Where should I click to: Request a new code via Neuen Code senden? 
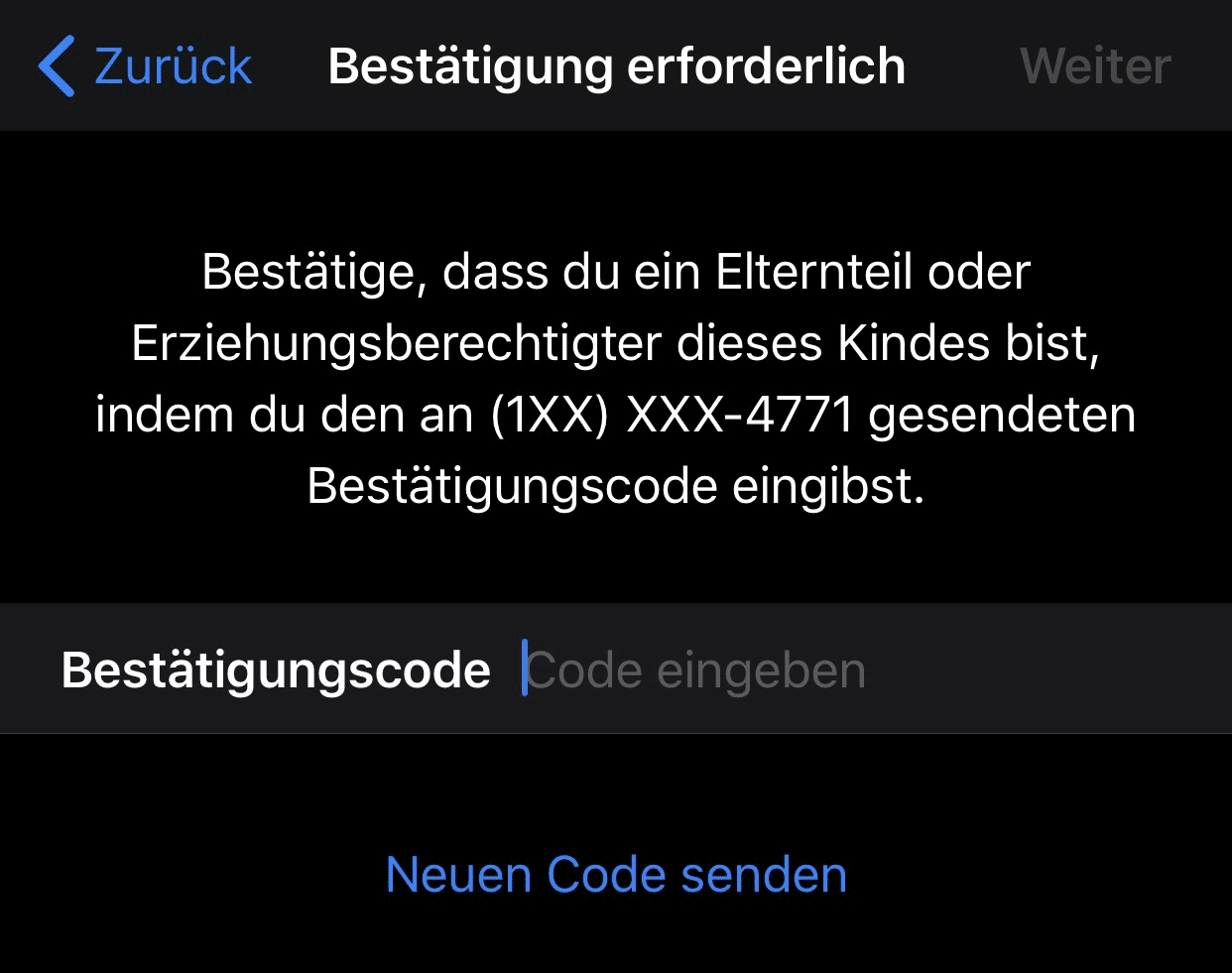tap(616, 875)
